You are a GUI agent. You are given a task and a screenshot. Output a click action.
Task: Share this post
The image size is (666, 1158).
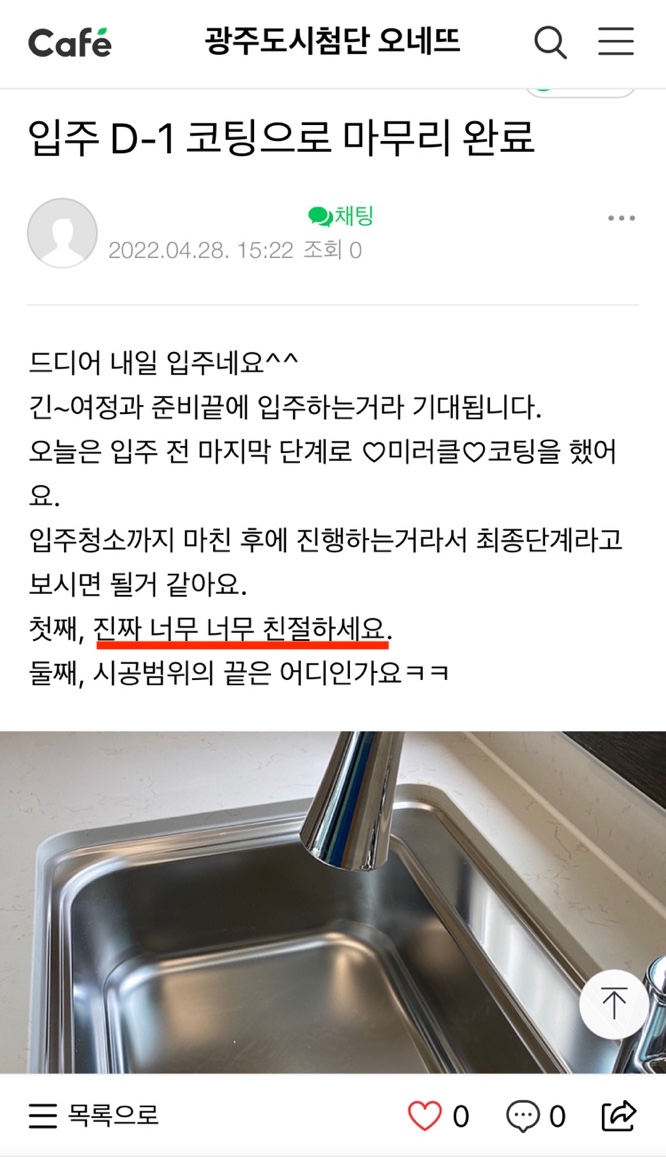coord(619,1115)
